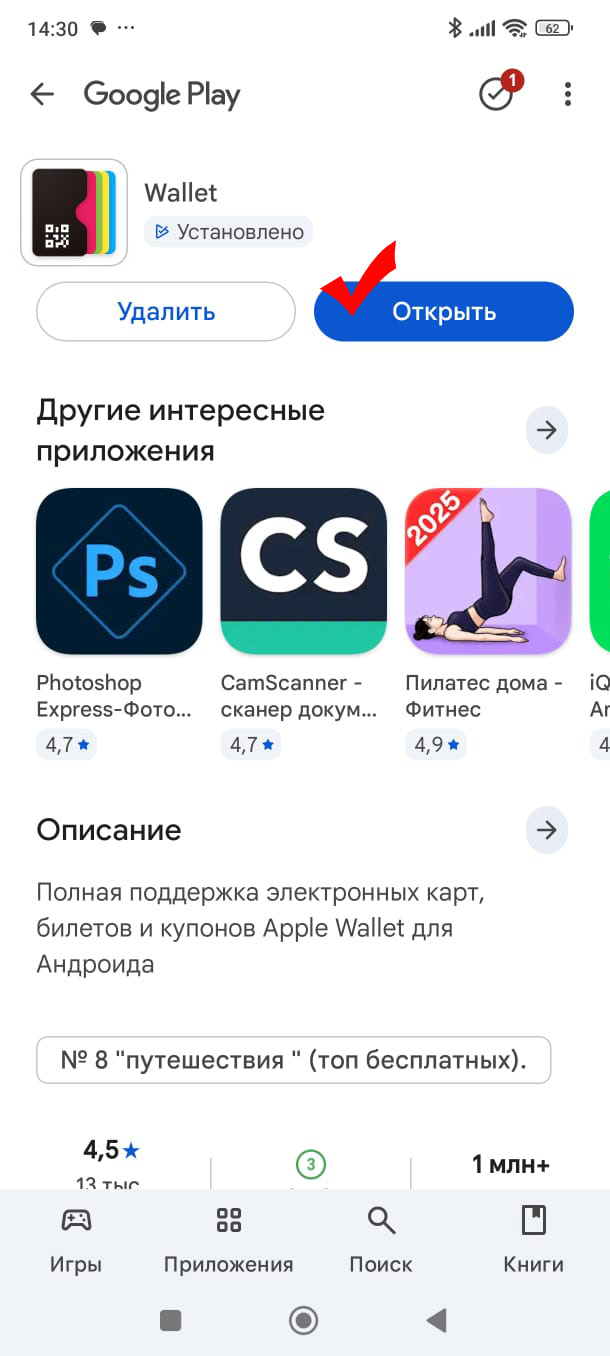Tap the № 8 "путешествия" top free chip
610x1356 pixels.
[293, 1060]
